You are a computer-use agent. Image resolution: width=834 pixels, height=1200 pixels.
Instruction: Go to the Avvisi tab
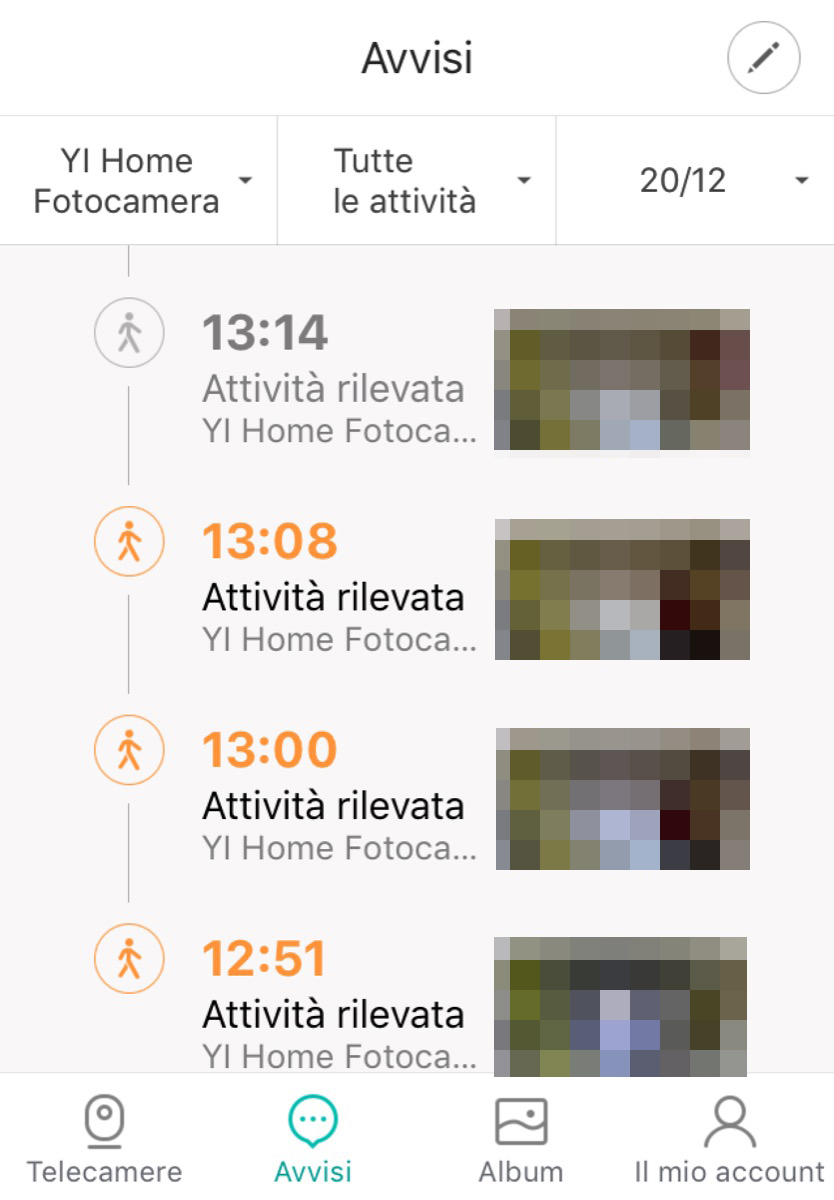313,1139
